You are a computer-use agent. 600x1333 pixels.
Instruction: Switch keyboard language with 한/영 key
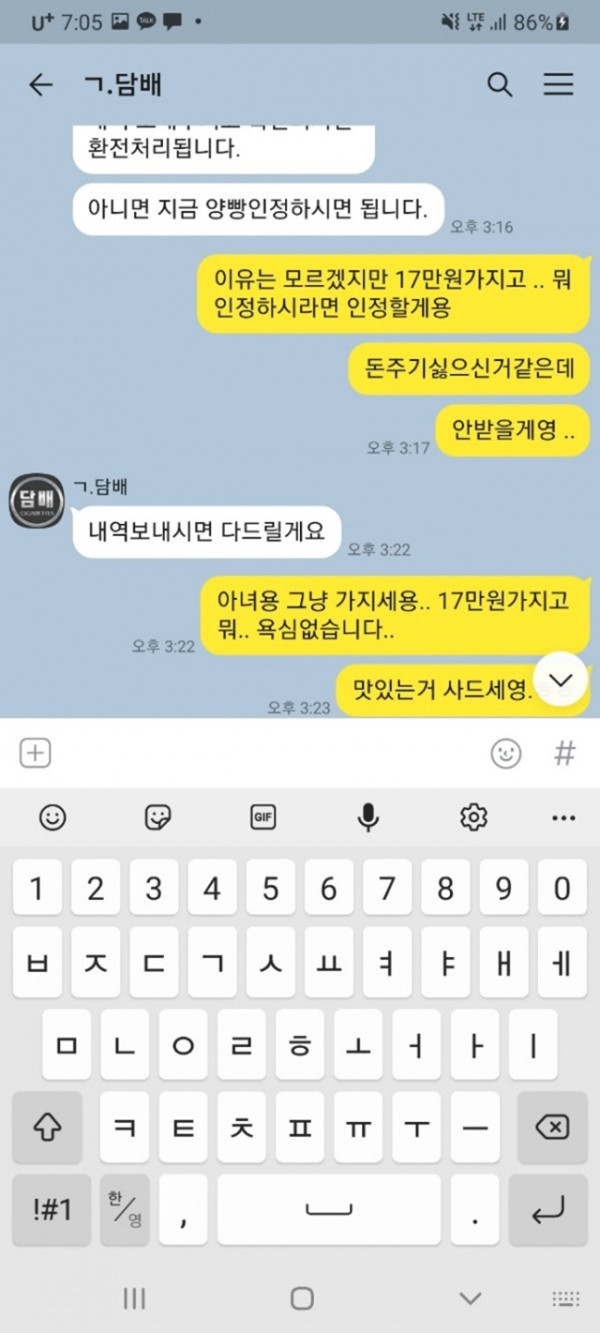pos(125,1211)
